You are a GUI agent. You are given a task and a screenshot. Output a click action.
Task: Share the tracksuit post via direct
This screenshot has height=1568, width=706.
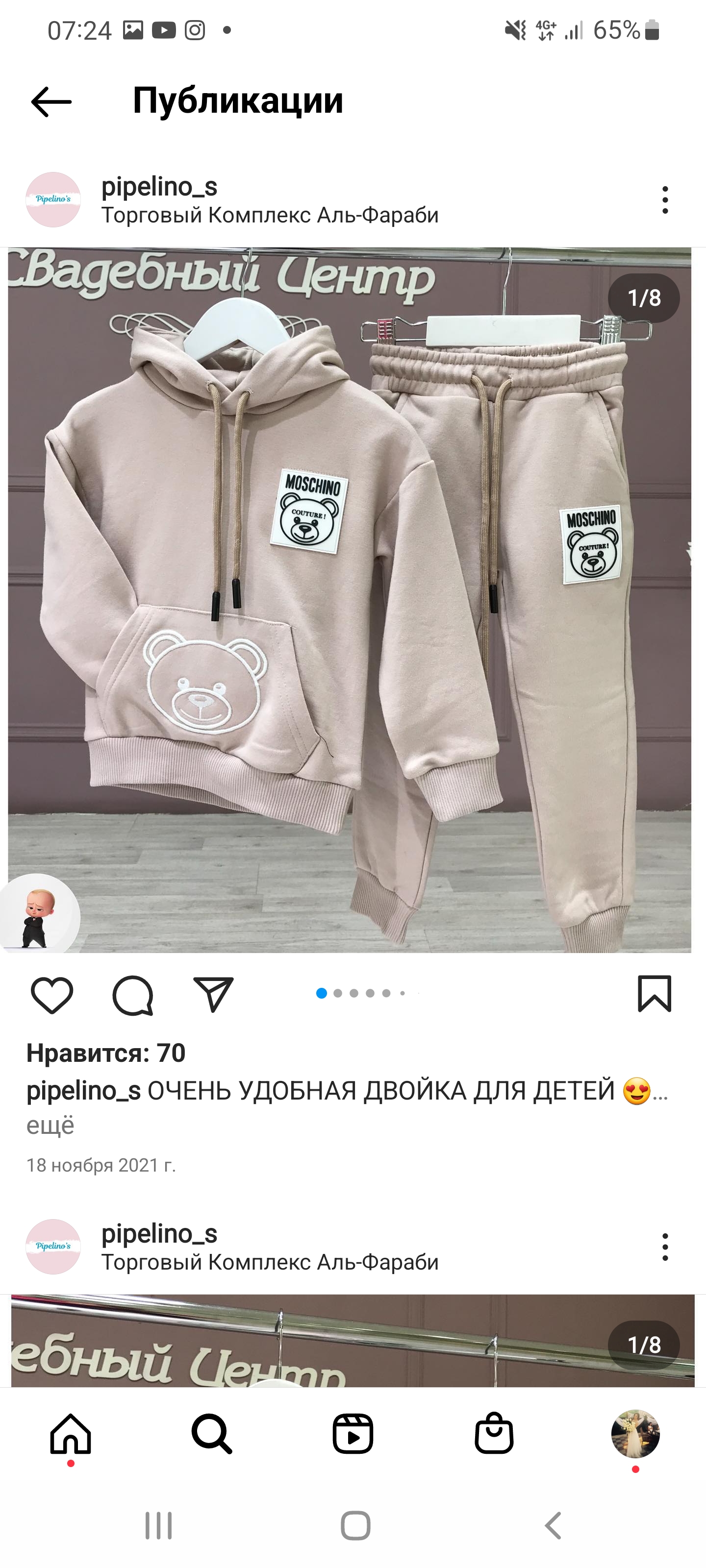coord(213,995)
